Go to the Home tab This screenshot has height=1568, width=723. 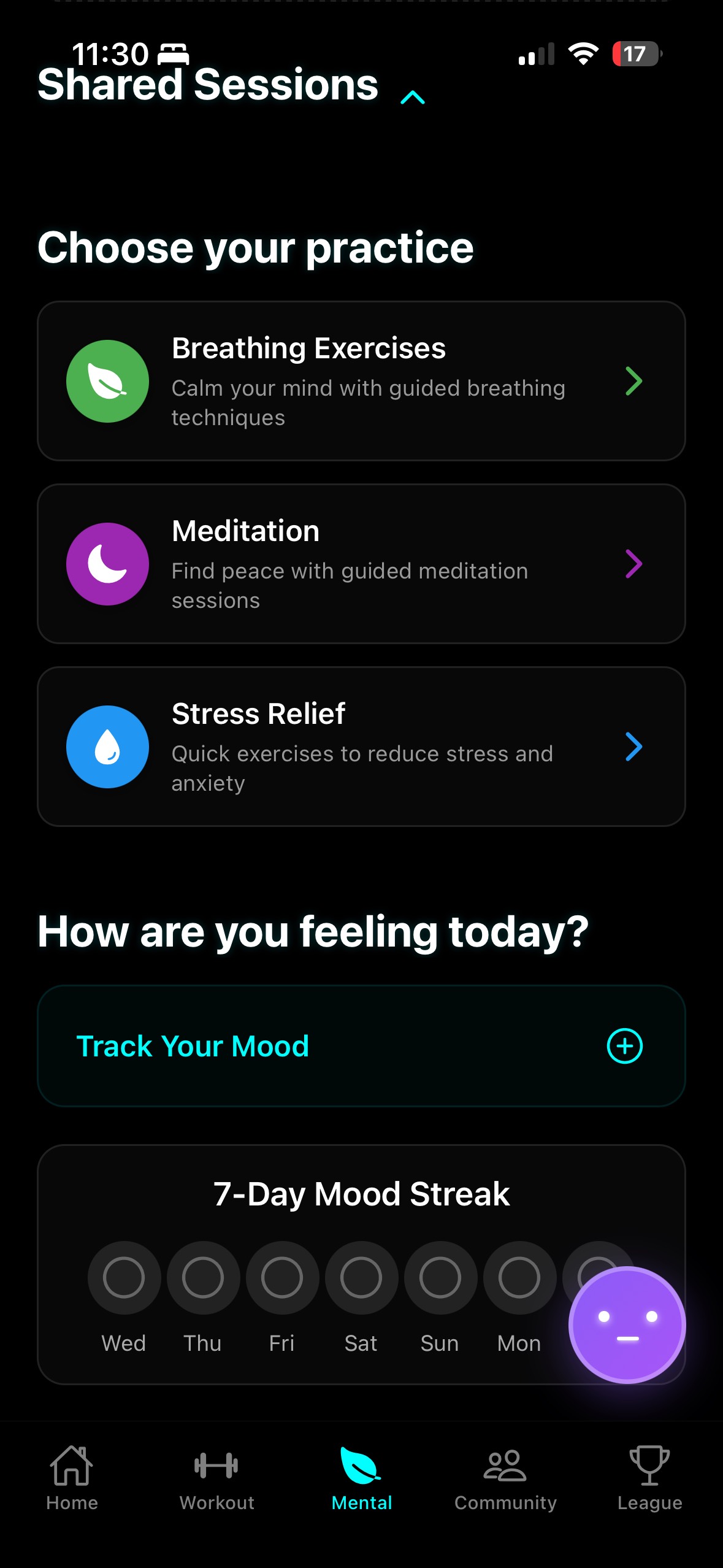[72, 1478]
